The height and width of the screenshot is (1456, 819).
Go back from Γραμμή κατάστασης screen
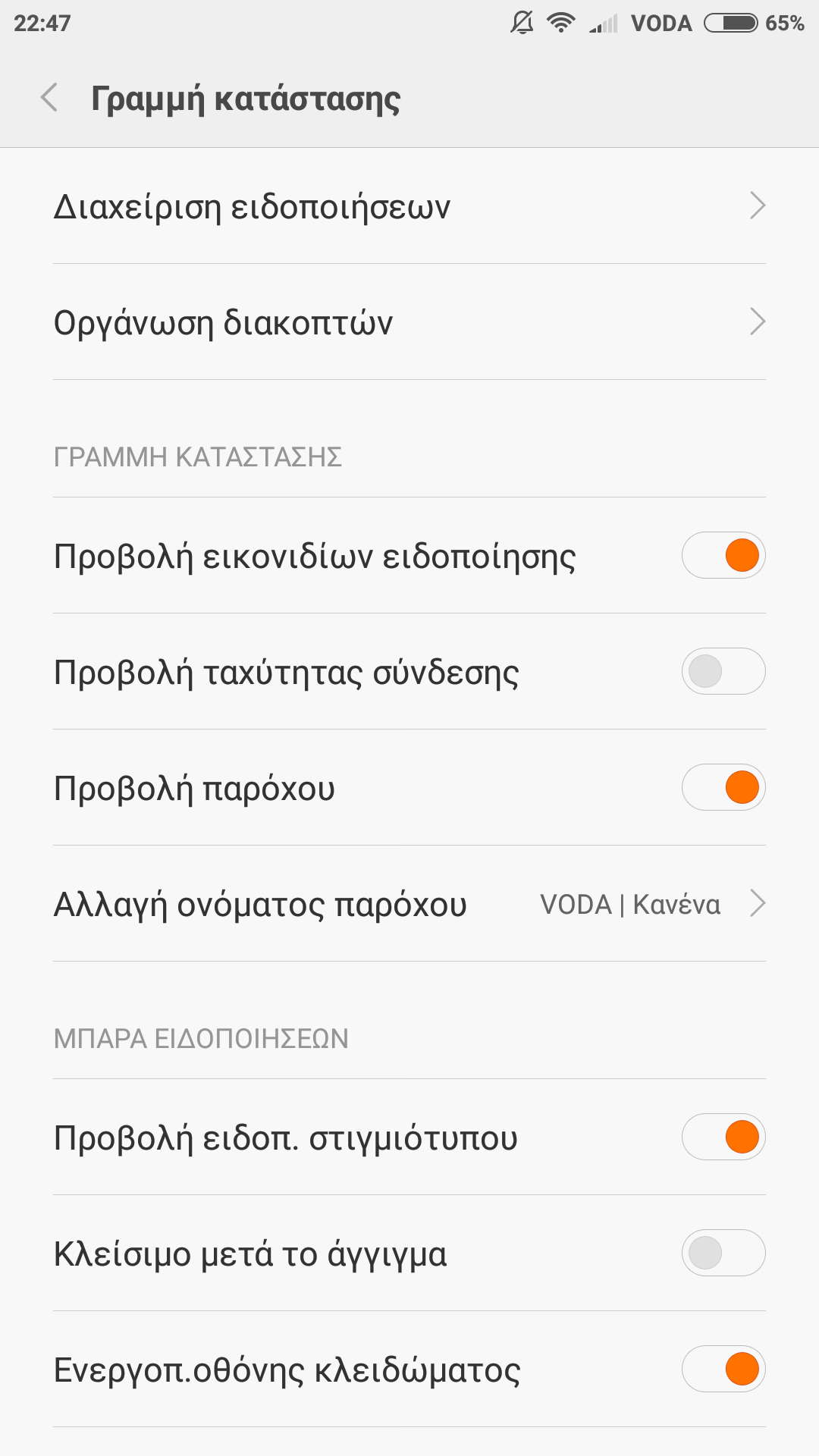click(50, 98)
